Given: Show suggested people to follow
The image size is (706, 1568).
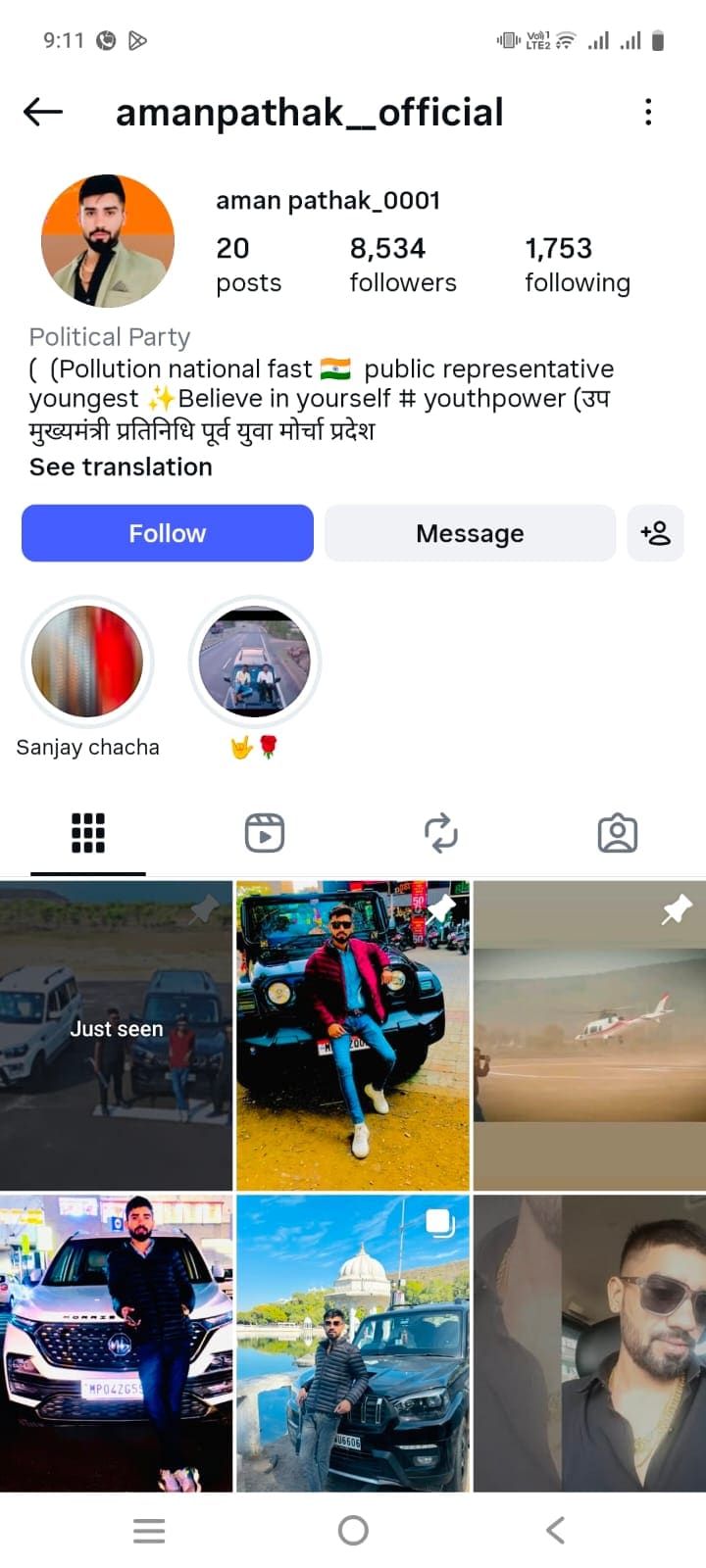Looking at the screenshot, I should [x=655, y=533].
